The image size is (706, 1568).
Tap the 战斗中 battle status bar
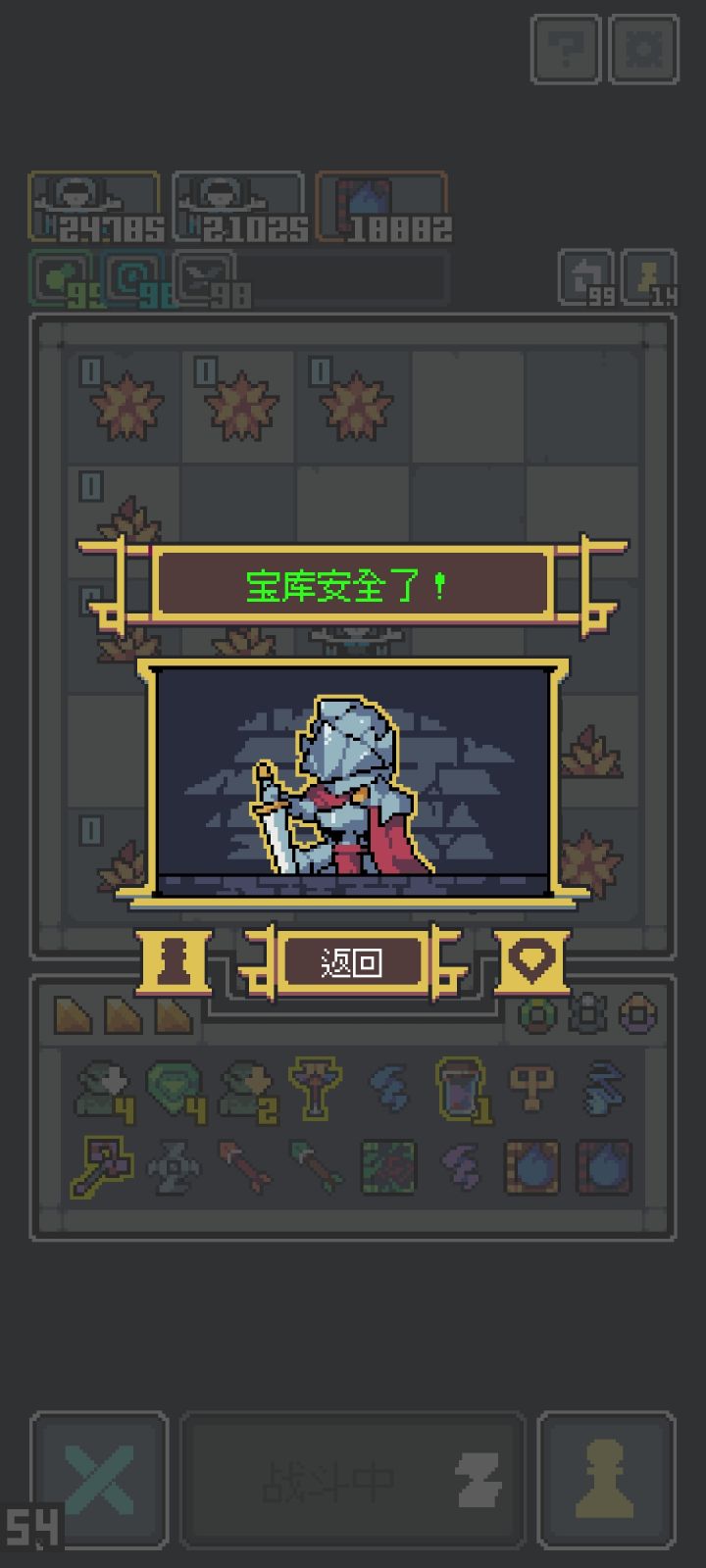[x=353, y=1478]
